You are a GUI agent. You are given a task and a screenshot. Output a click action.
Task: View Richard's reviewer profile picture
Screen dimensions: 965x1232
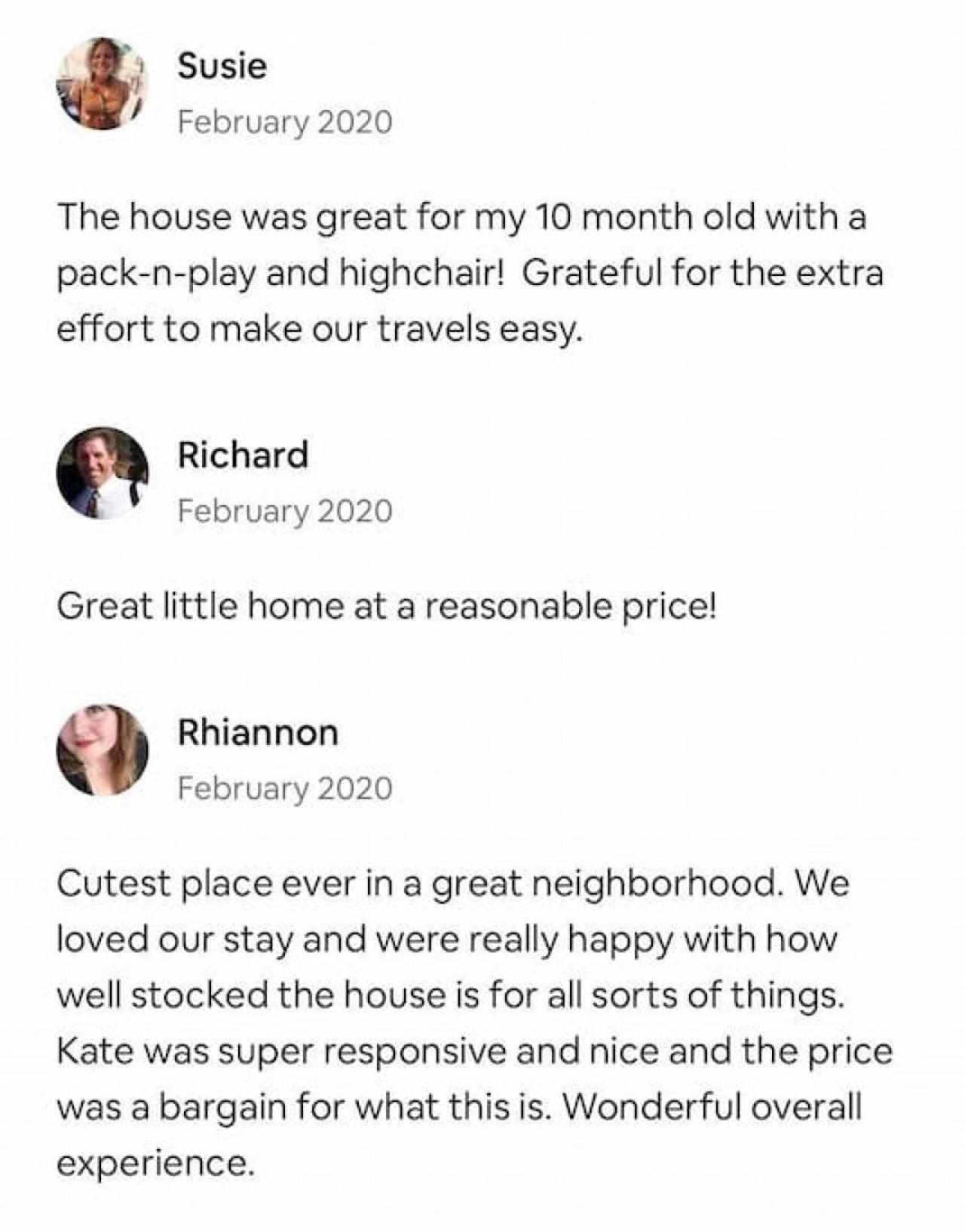[102, 473]
